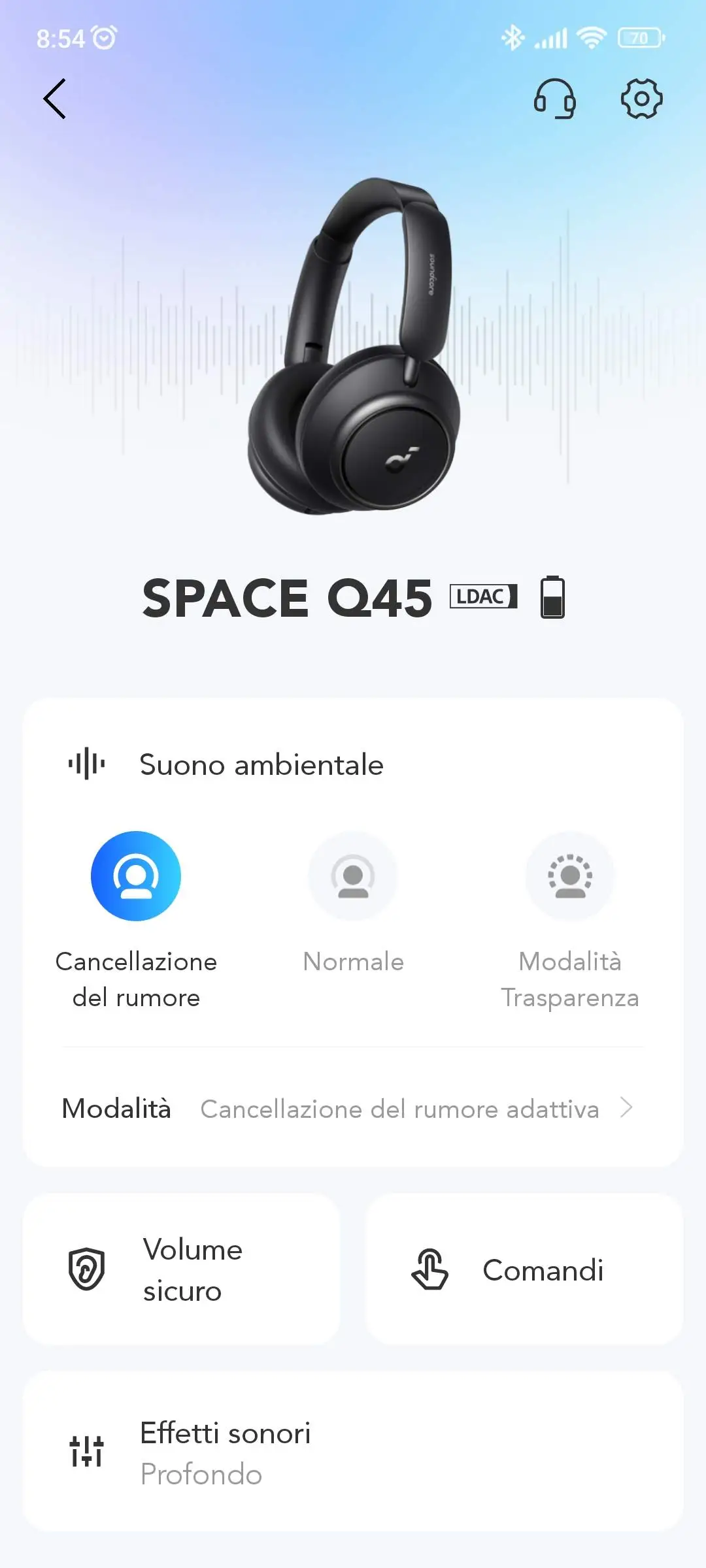Image resolution: width=706 pixels, height=1568 pixels.
Task: Check battery level via battery icon
Action: pos(554,596)
